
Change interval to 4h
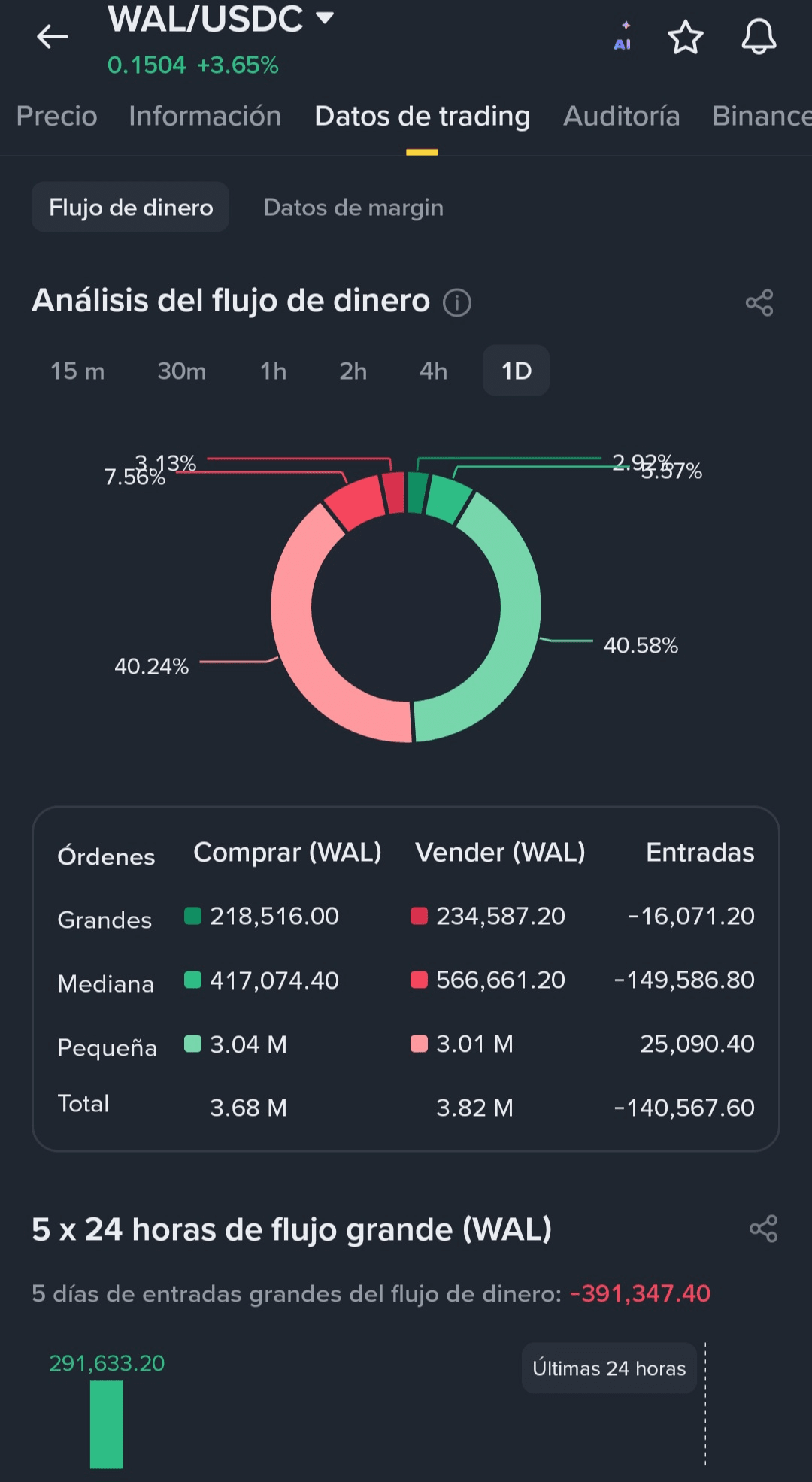click(433, 371)
